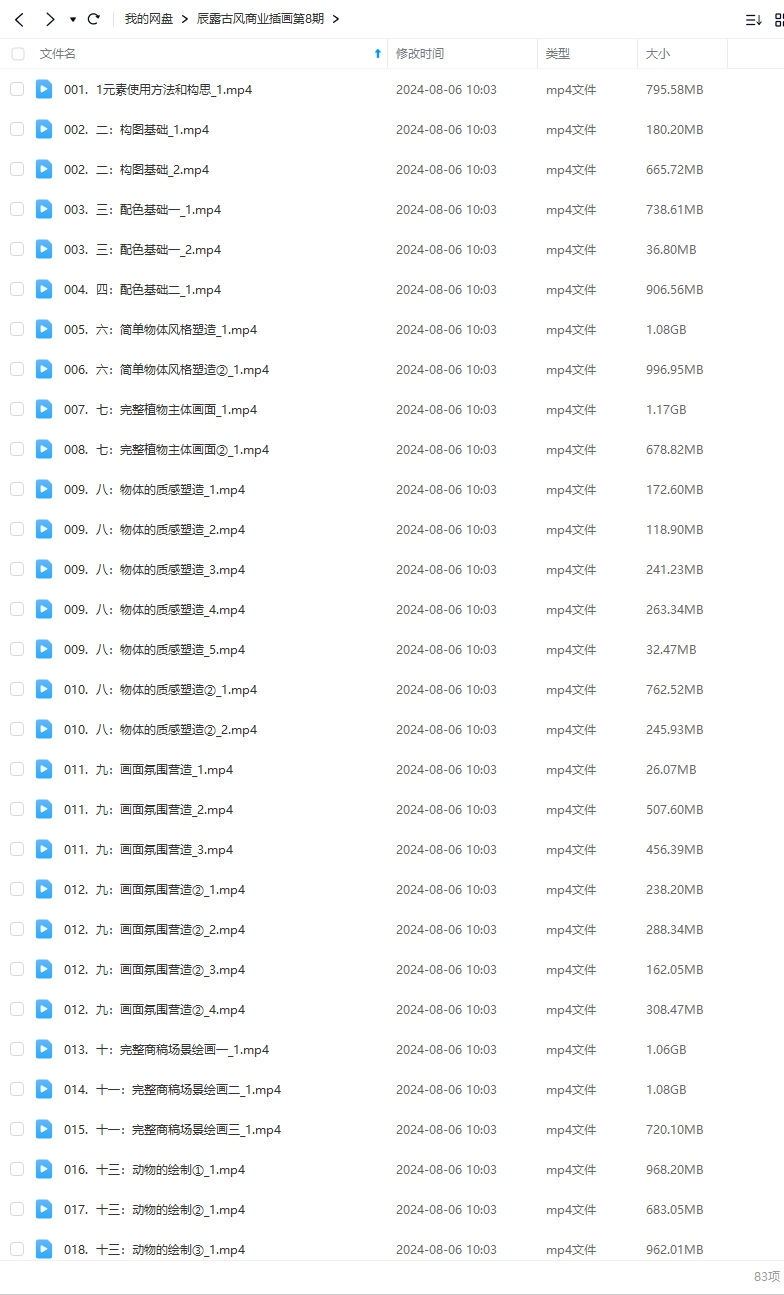
Task: Open 018. 十三：动物的绘制③_1.mp4
Action: pyautogui.click(x=154, y=1250)
